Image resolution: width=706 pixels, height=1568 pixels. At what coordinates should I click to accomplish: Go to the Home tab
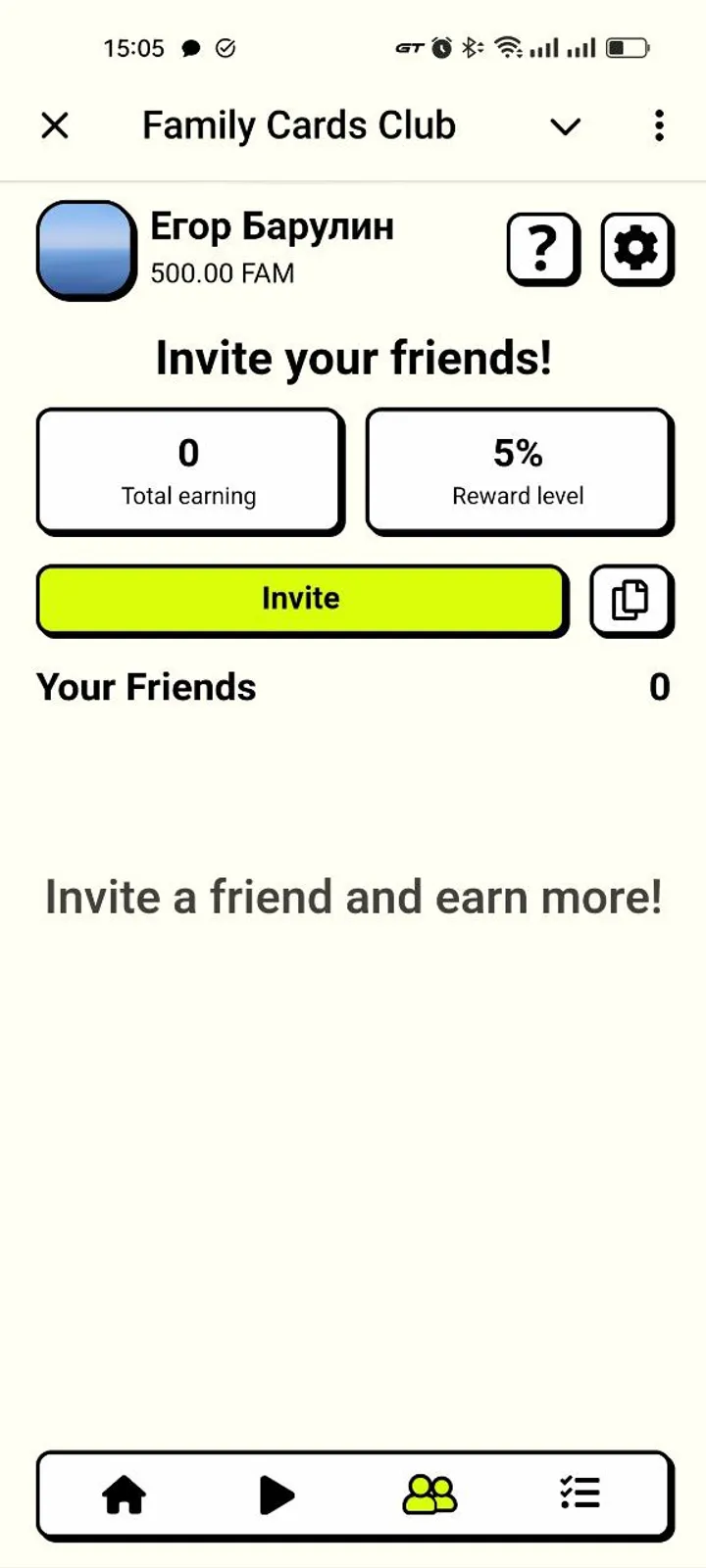(125, 1494)
